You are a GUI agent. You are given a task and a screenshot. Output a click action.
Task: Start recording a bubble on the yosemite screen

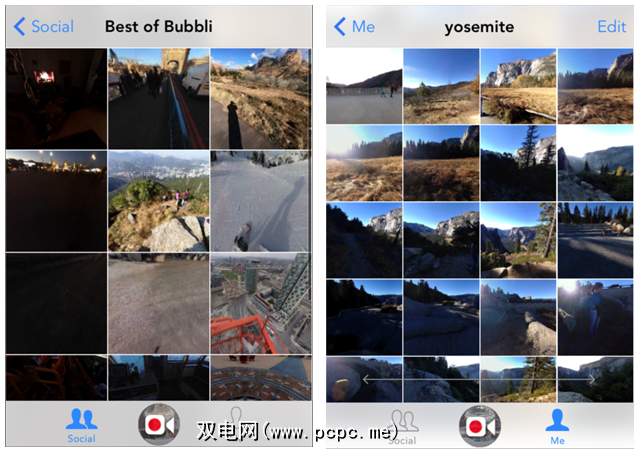[479, 424]
